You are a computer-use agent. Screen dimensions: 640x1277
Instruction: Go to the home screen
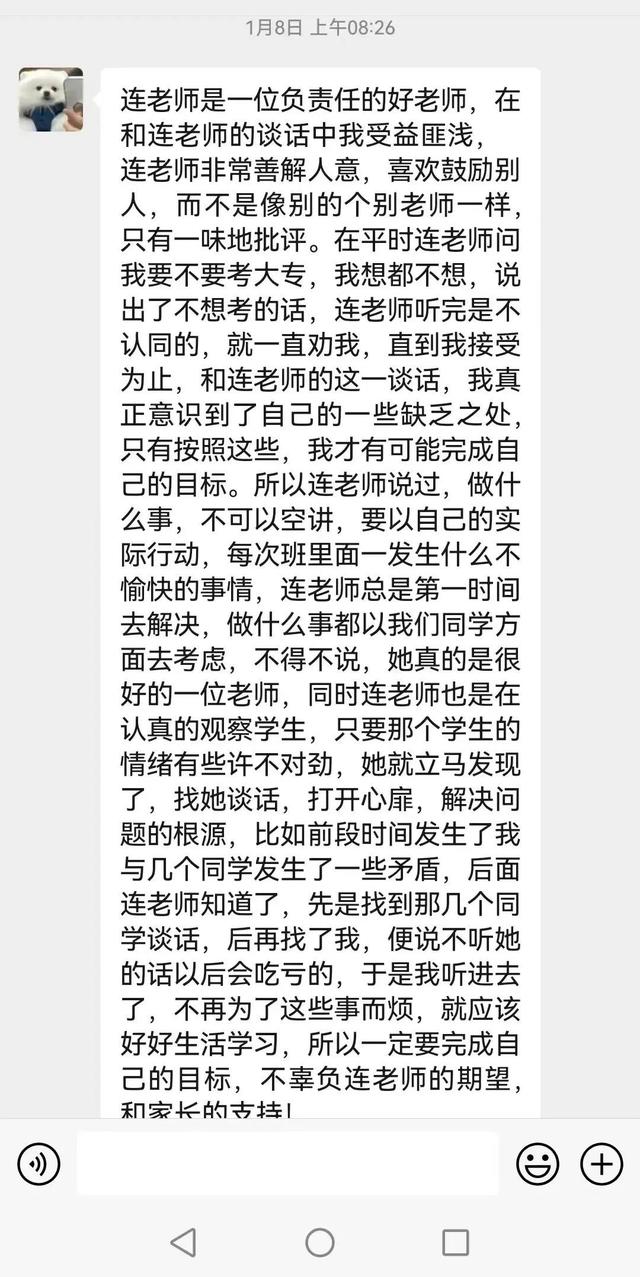point(320,1242)
